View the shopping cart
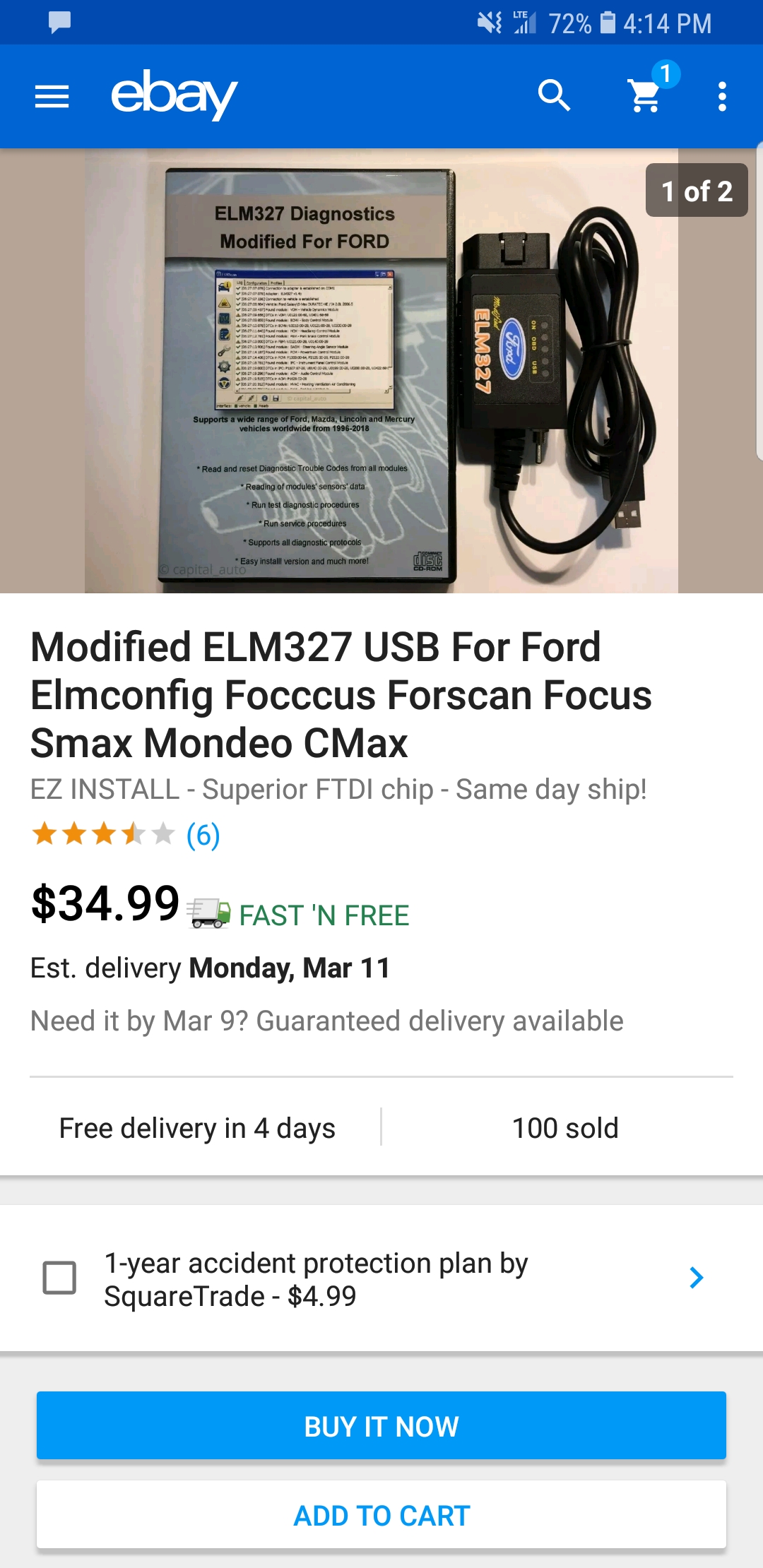The width and height of the screenshot is (763, 1568). [645, 95]
